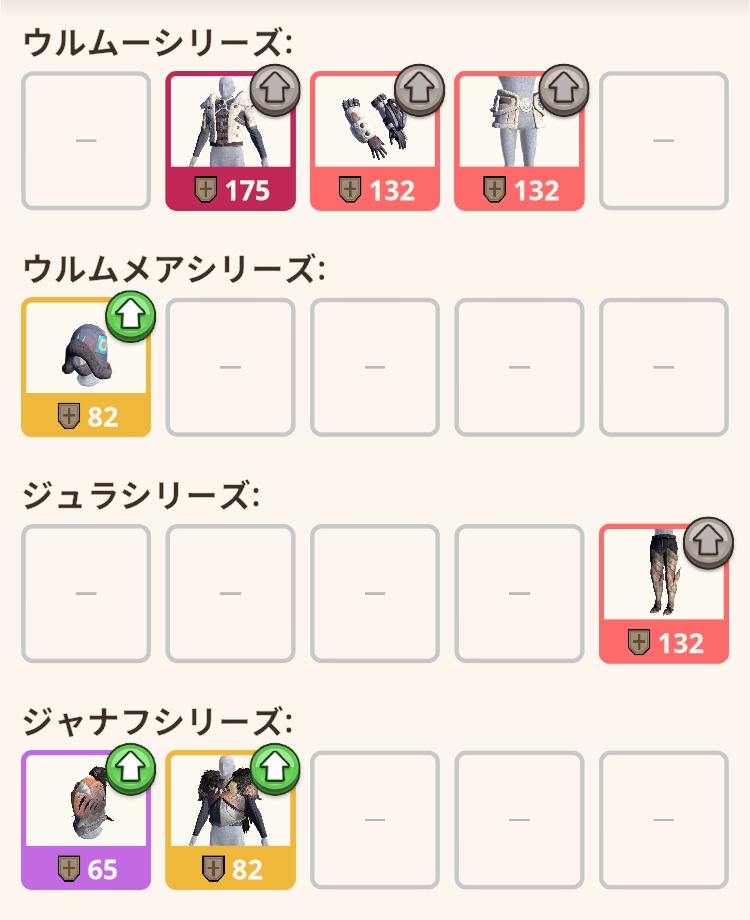Select the ジャナフ helmet tile showing 65

[86, 821]
